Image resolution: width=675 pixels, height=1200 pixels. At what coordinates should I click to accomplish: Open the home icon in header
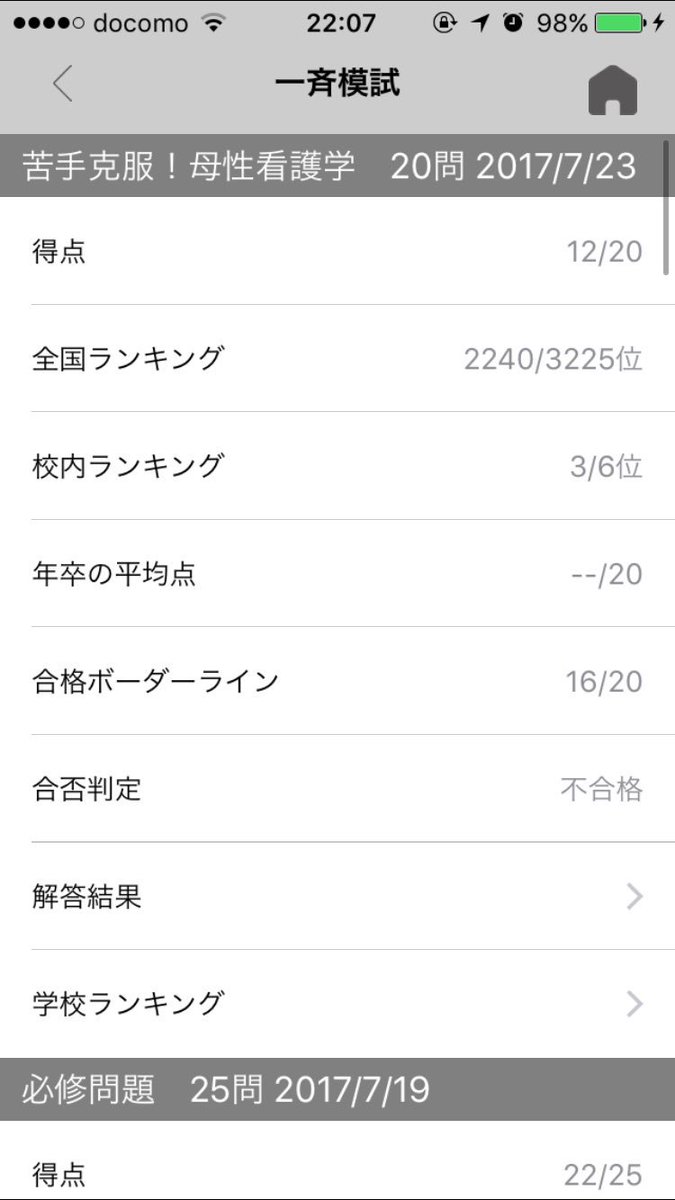pos(612,90)
